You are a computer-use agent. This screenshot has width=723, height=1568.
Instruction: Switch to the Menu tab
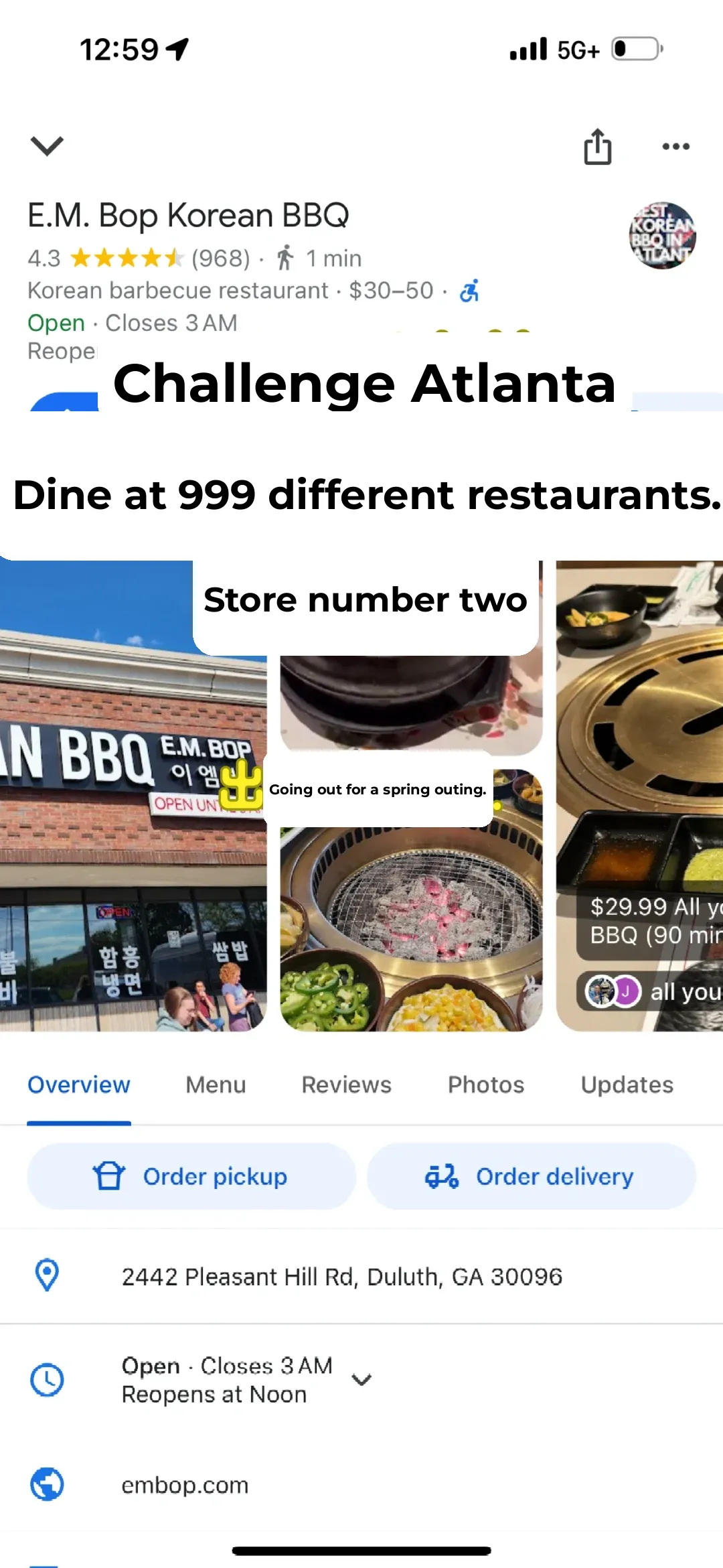216,1084
